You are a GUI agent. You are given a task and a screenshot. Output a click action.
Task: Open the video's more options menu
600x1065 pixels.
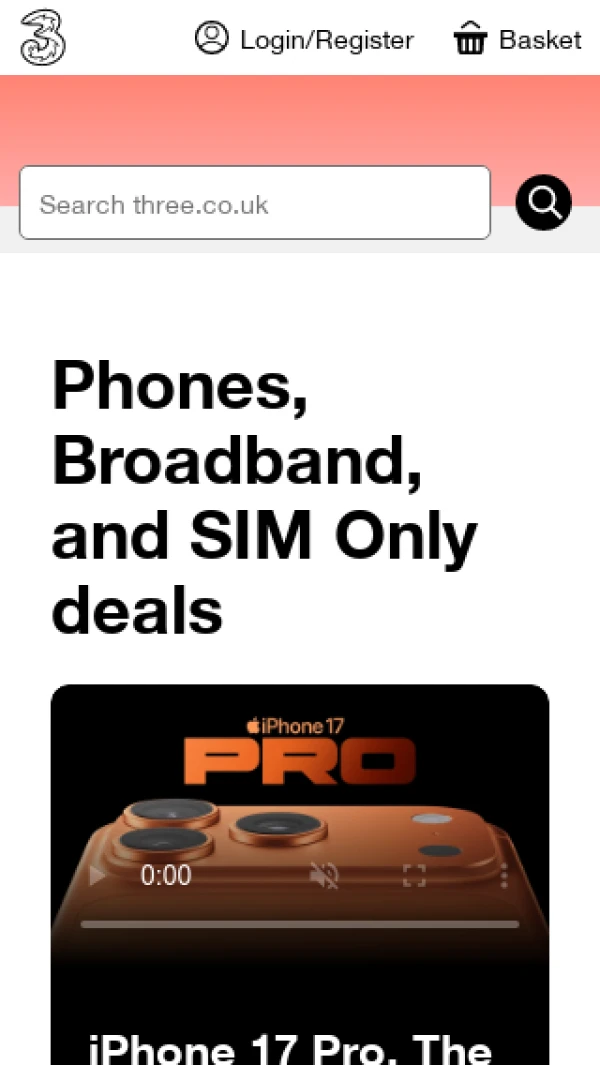coord(503,876)
